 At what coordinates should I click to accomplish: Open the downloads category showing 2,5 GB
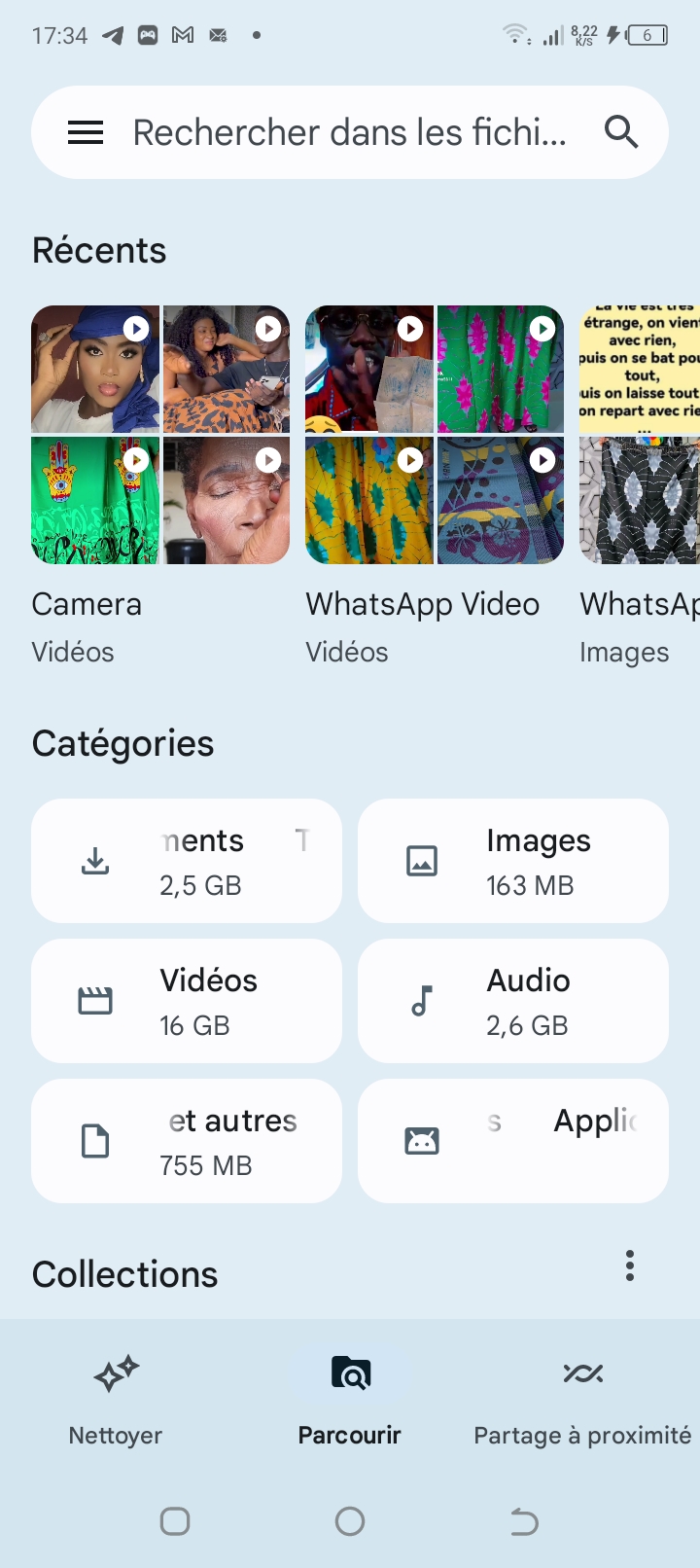click(187, 861)
